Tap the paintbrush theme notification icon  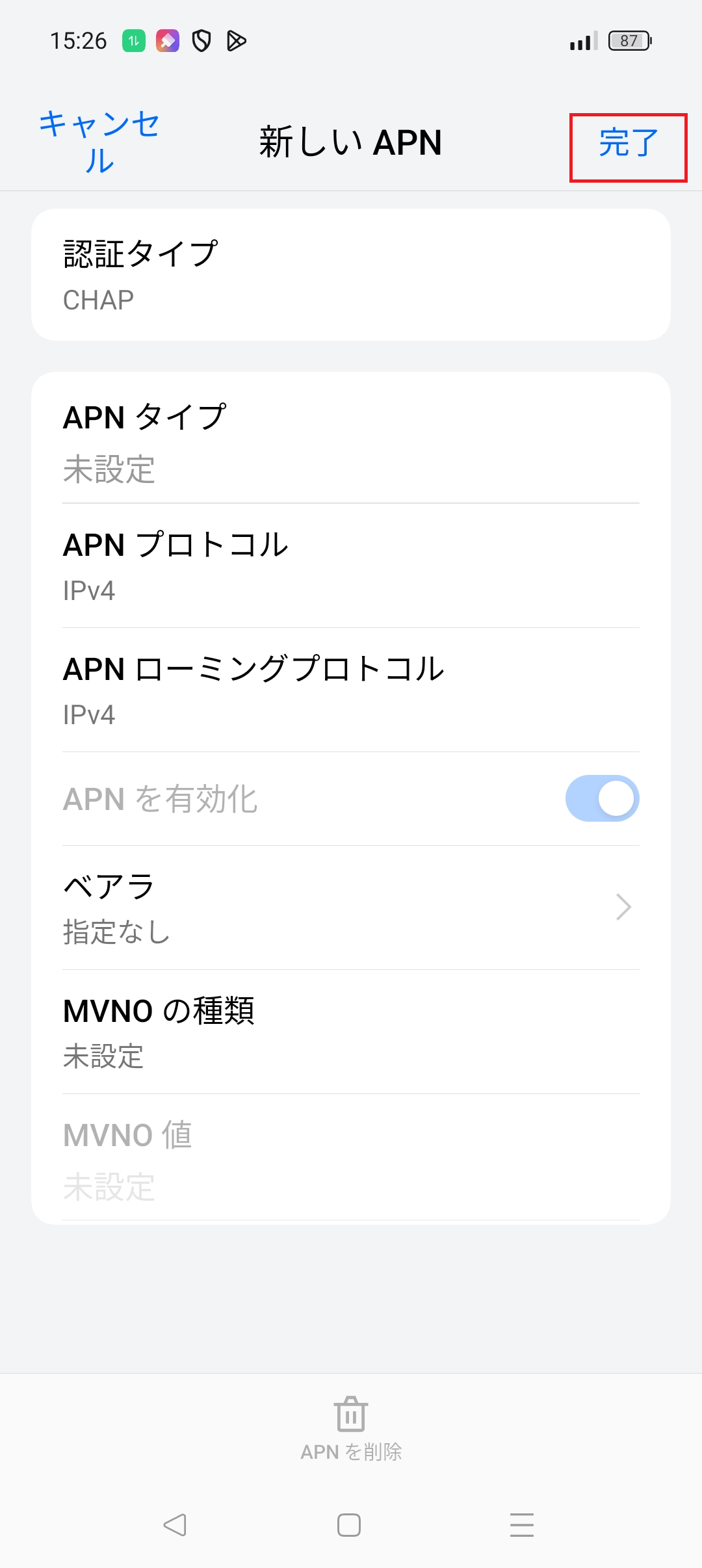tap(167, 40)
